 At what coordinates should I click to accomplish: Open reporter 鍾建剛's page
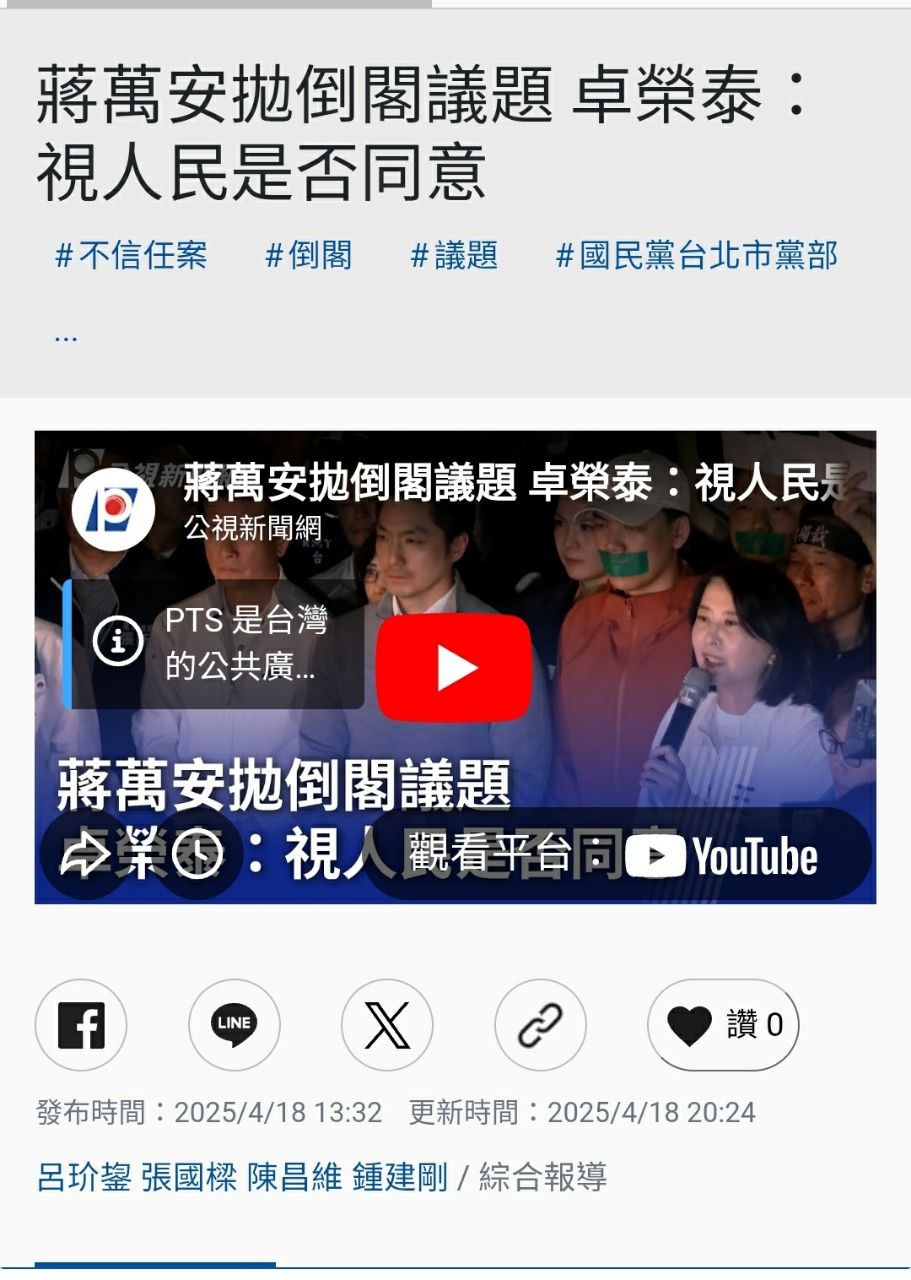pyautogui.click(x=400, y=1177)
